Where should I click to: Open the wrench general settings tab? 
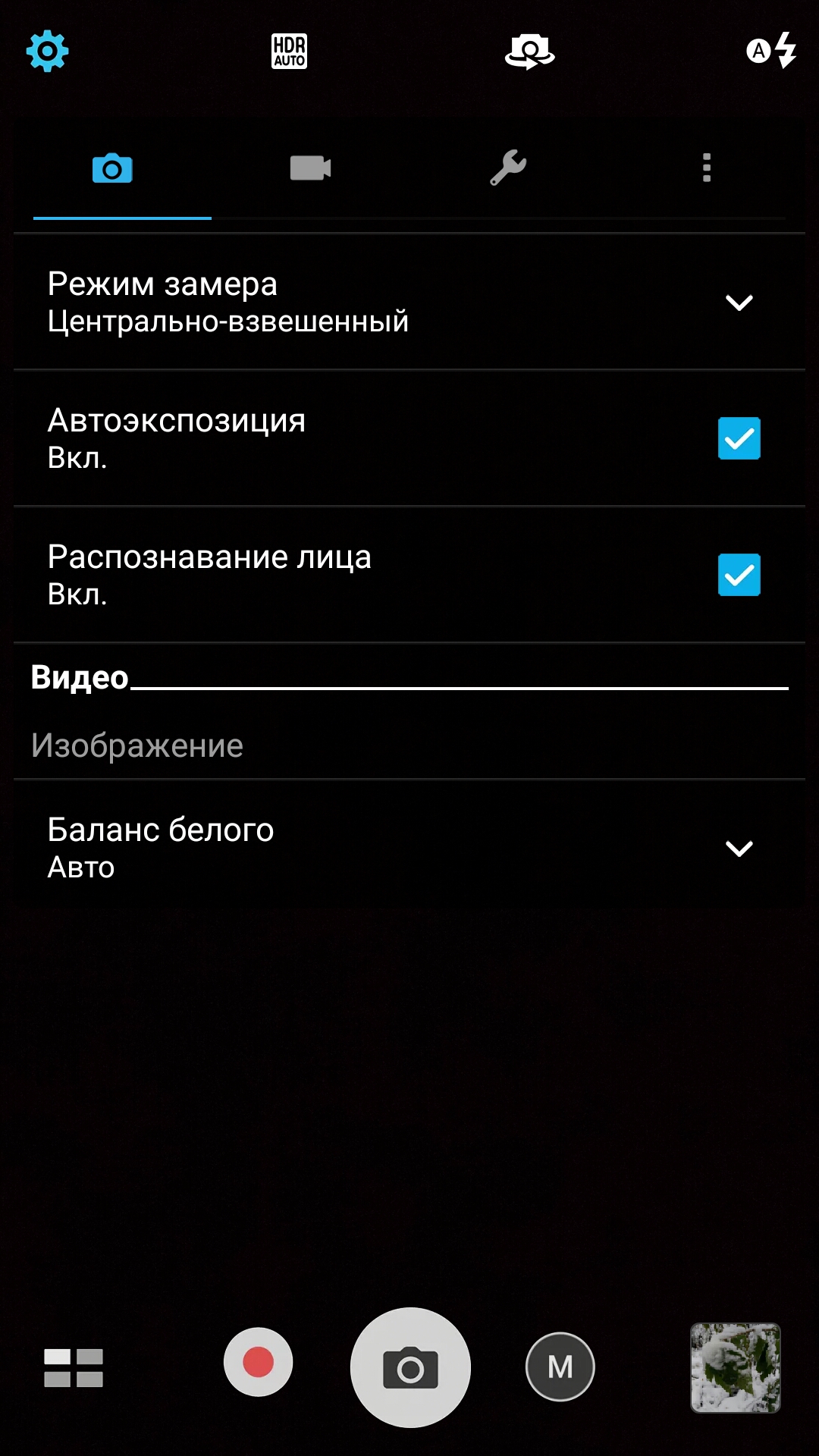pos(508,168)
